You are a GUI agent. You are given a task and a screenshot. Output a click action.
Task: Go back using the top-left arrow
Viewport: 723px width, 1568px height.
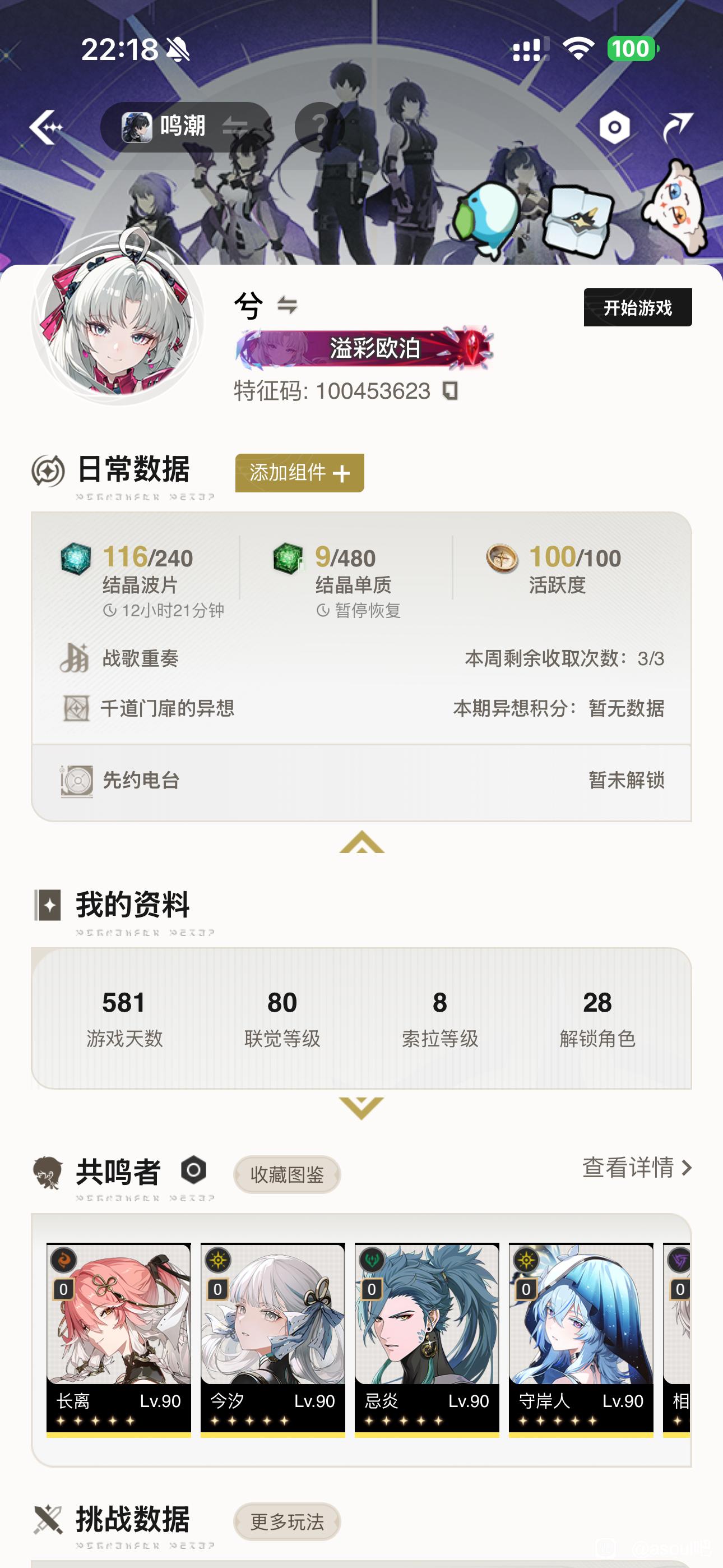(45, 127)
